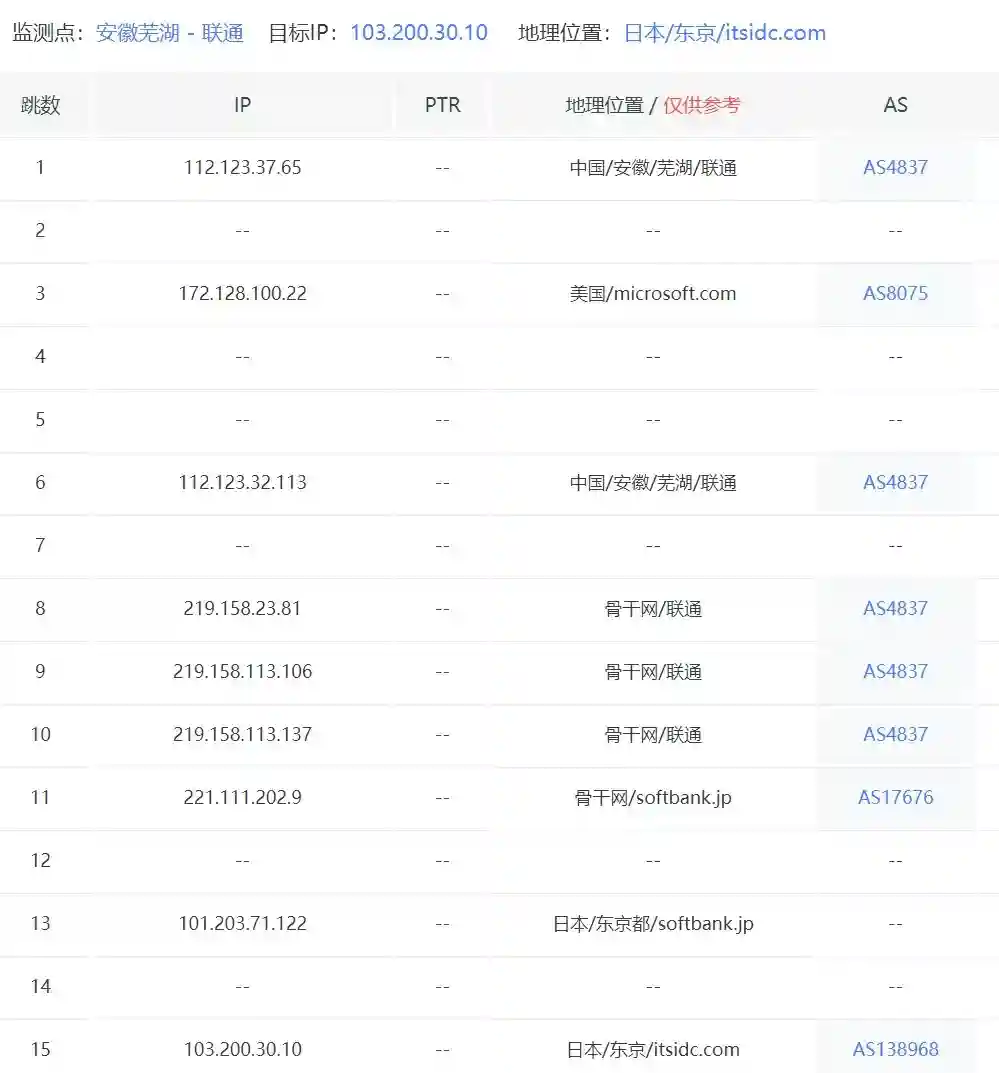Click the 仅供参考 red label in header

701,104
